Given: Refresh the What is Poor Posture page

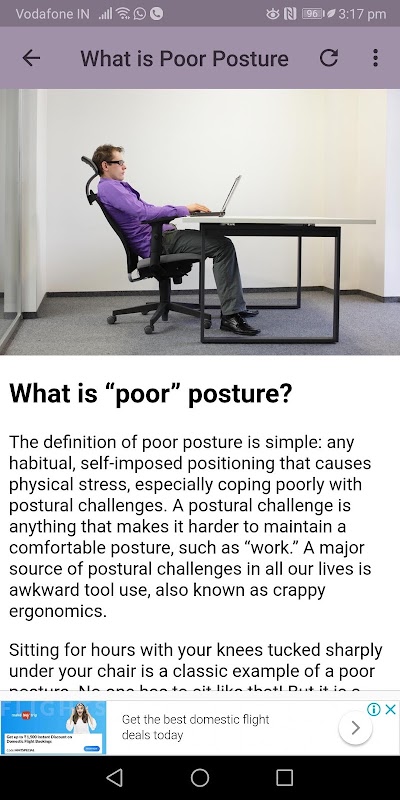Looking at the screenshot, I should point(329,58).
